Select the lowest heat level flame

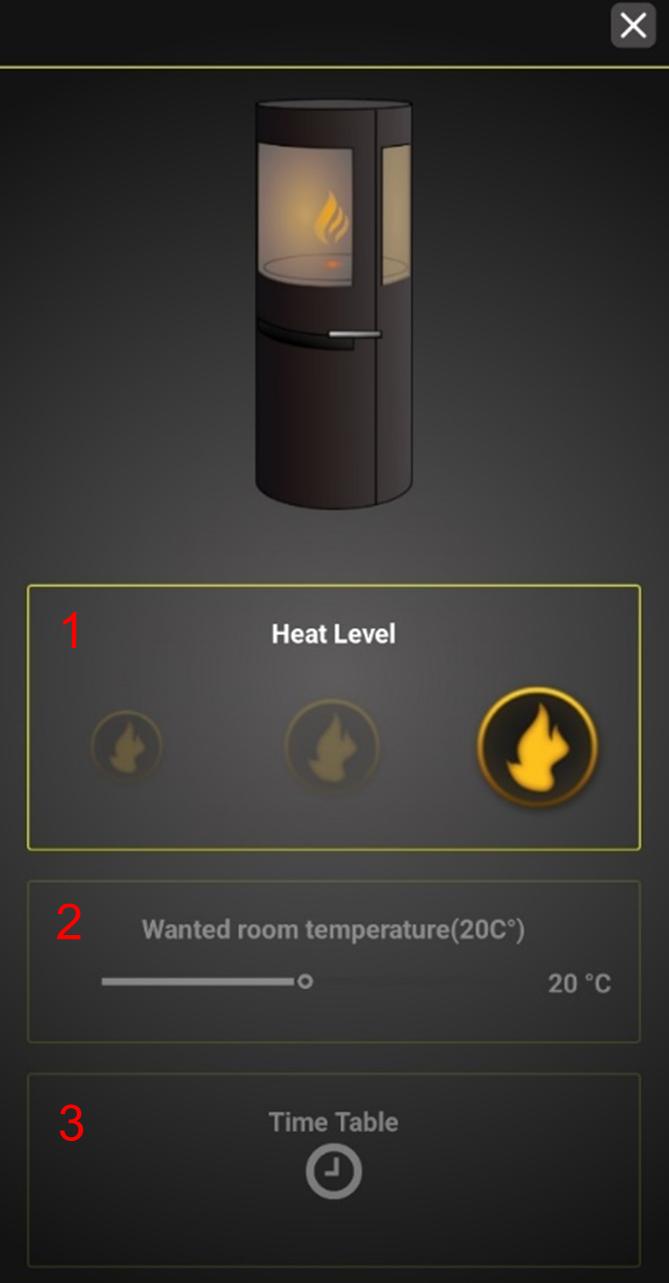pyautogui.click(x=127, y=745)
